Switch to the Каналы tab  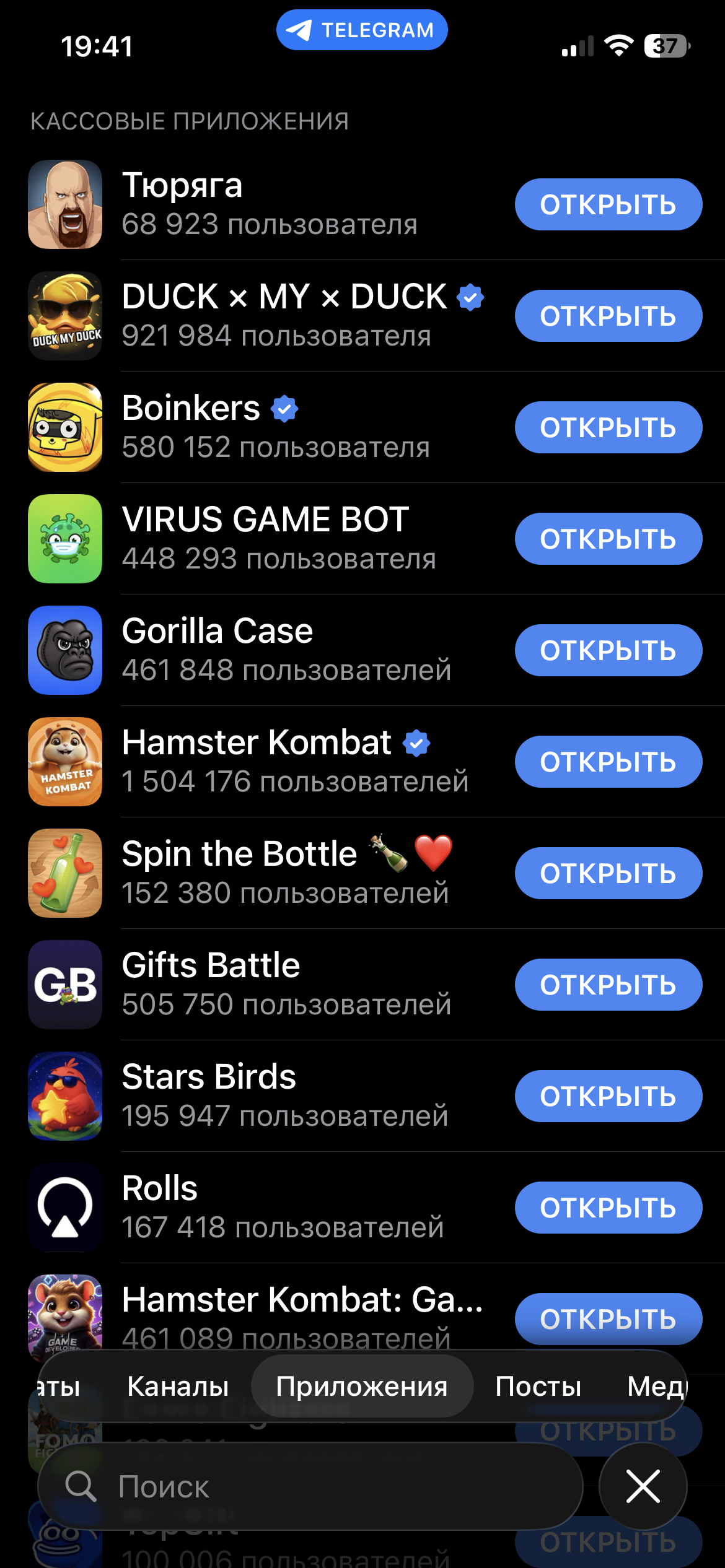point(178,1387)
